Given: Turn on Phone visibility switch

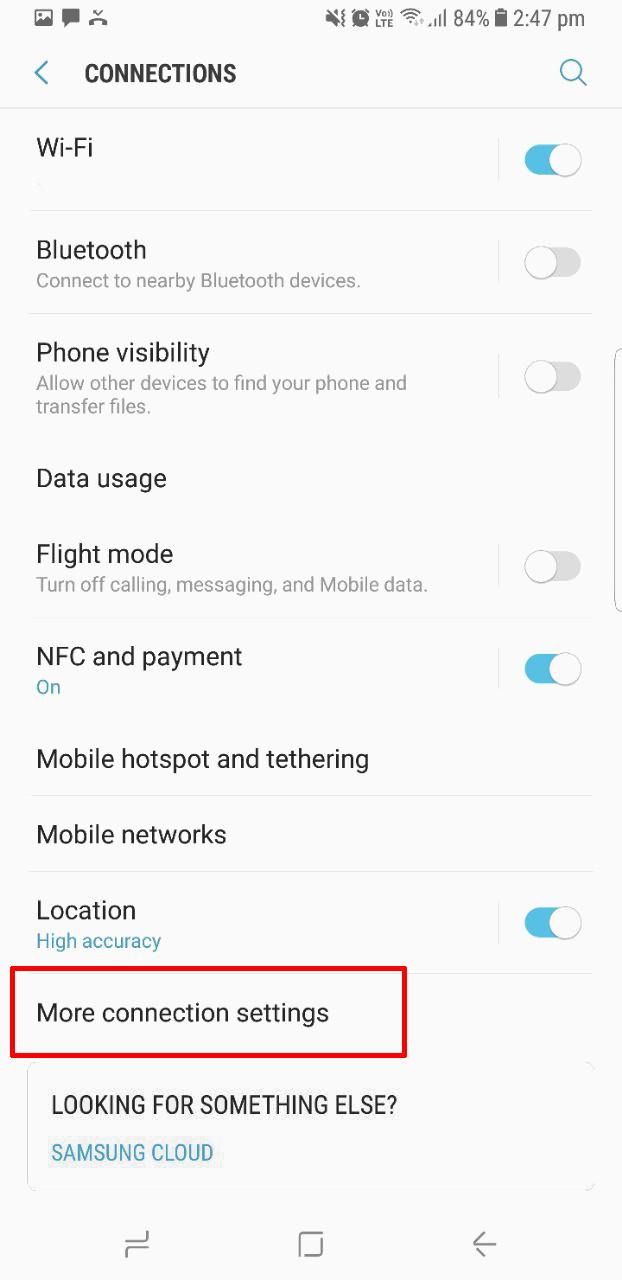Looking at the screenshot, I should click(x=552, y=377).
